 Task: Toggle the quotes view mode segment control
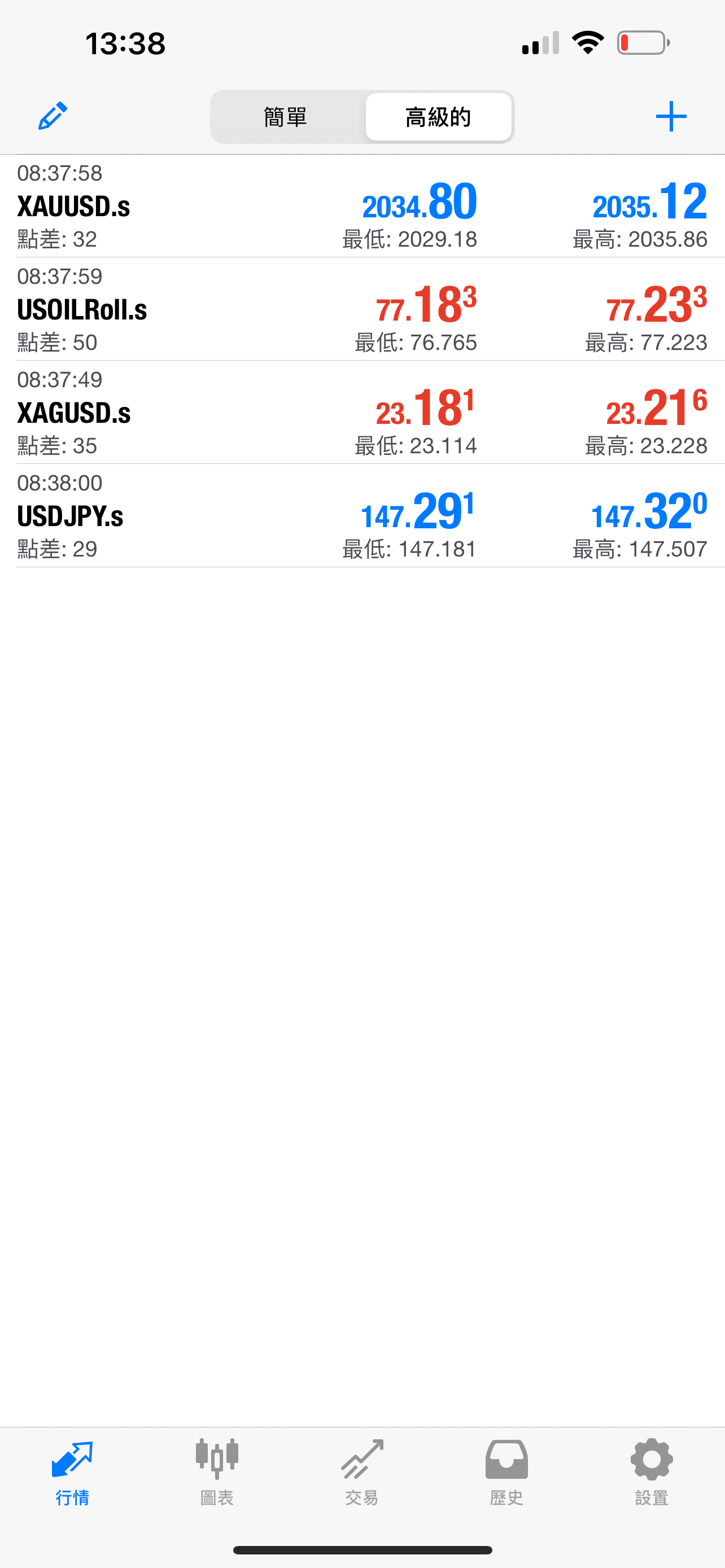[361, 117]
